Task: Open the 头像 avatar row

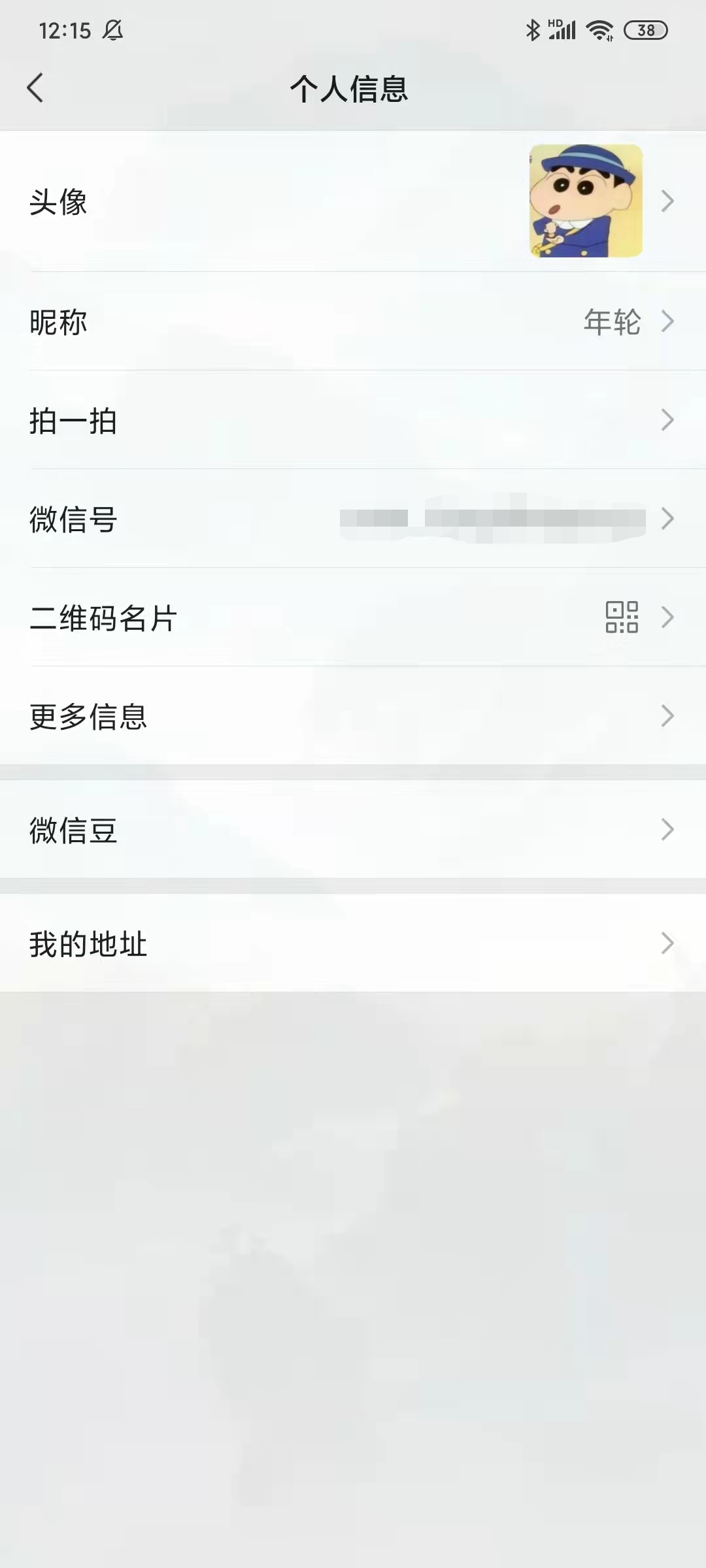Action: pos(353,201)
